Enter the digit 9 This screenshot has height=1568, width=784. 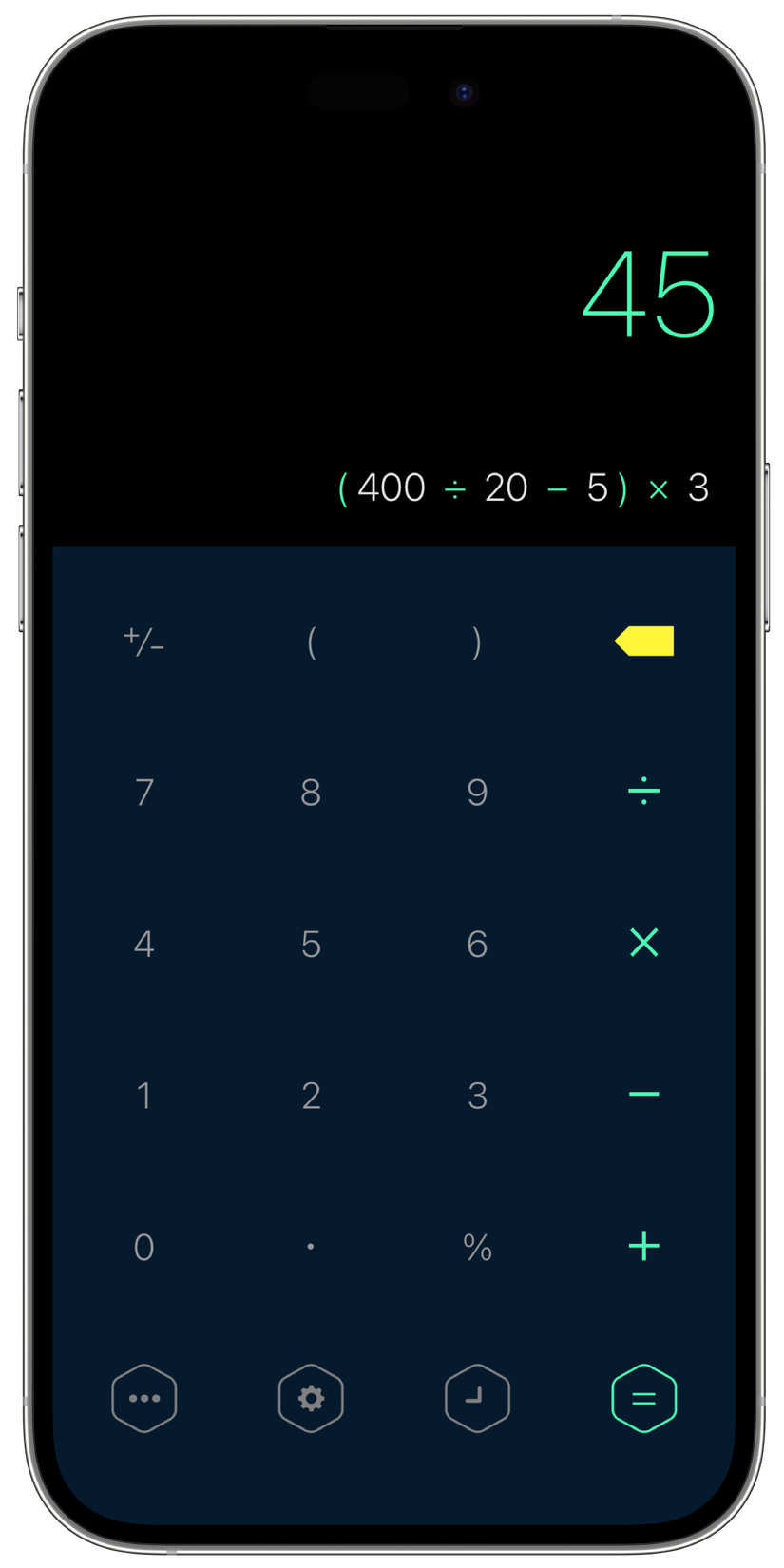tap(477, 792)
